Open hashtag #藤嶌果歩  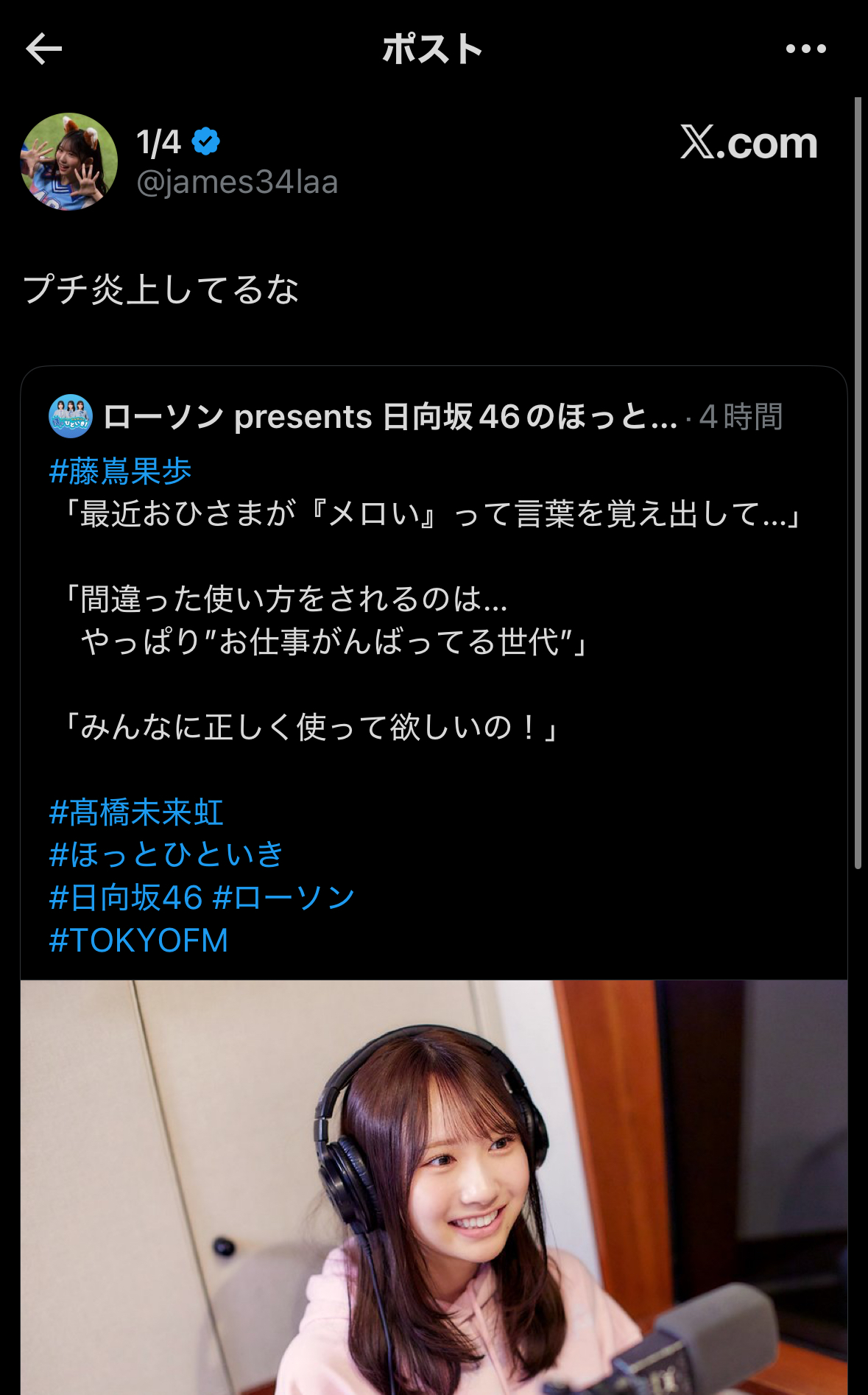121,471
